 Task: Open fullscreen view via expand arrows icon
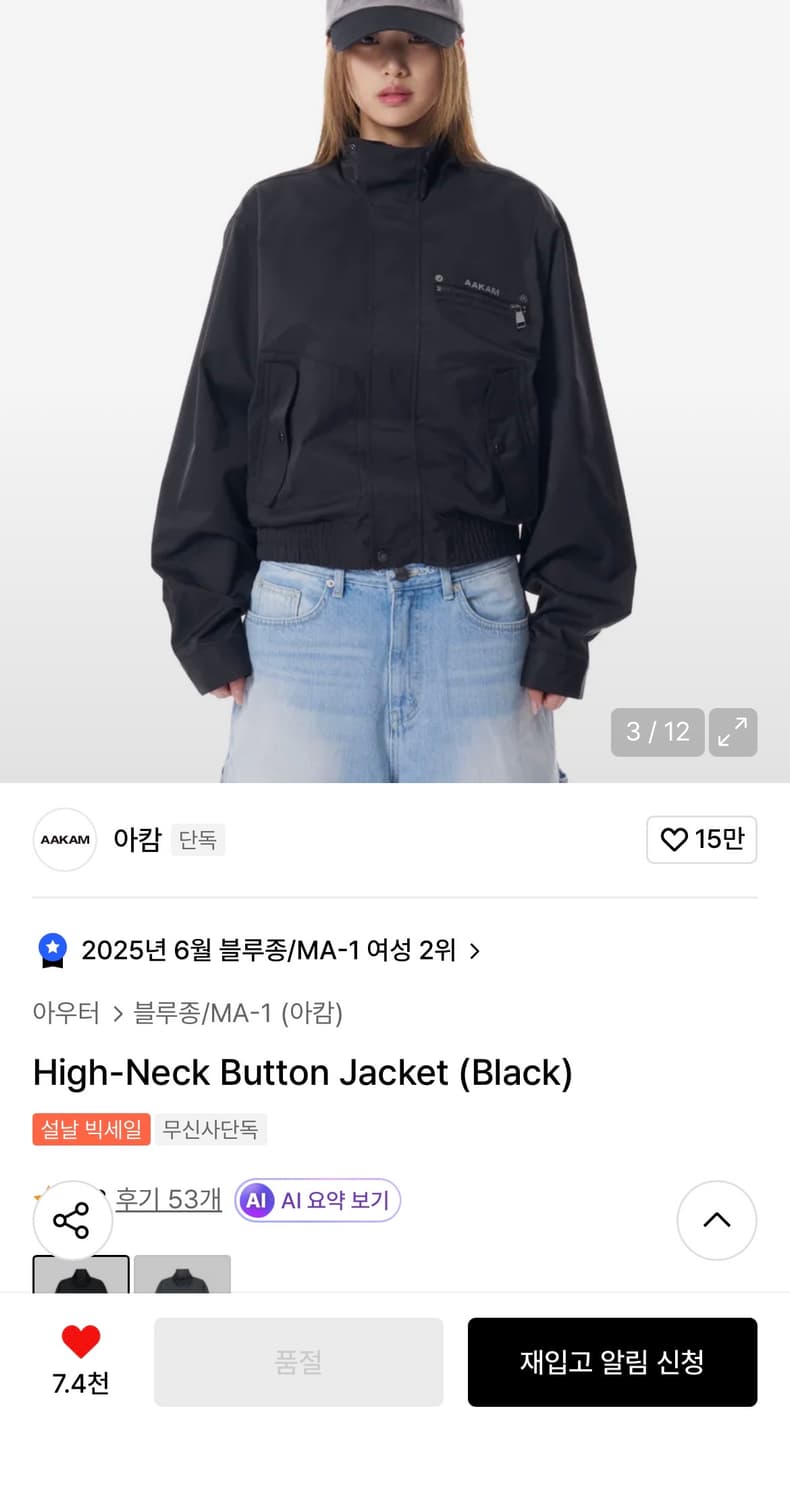pyautogui.click(x=732, y=732)
